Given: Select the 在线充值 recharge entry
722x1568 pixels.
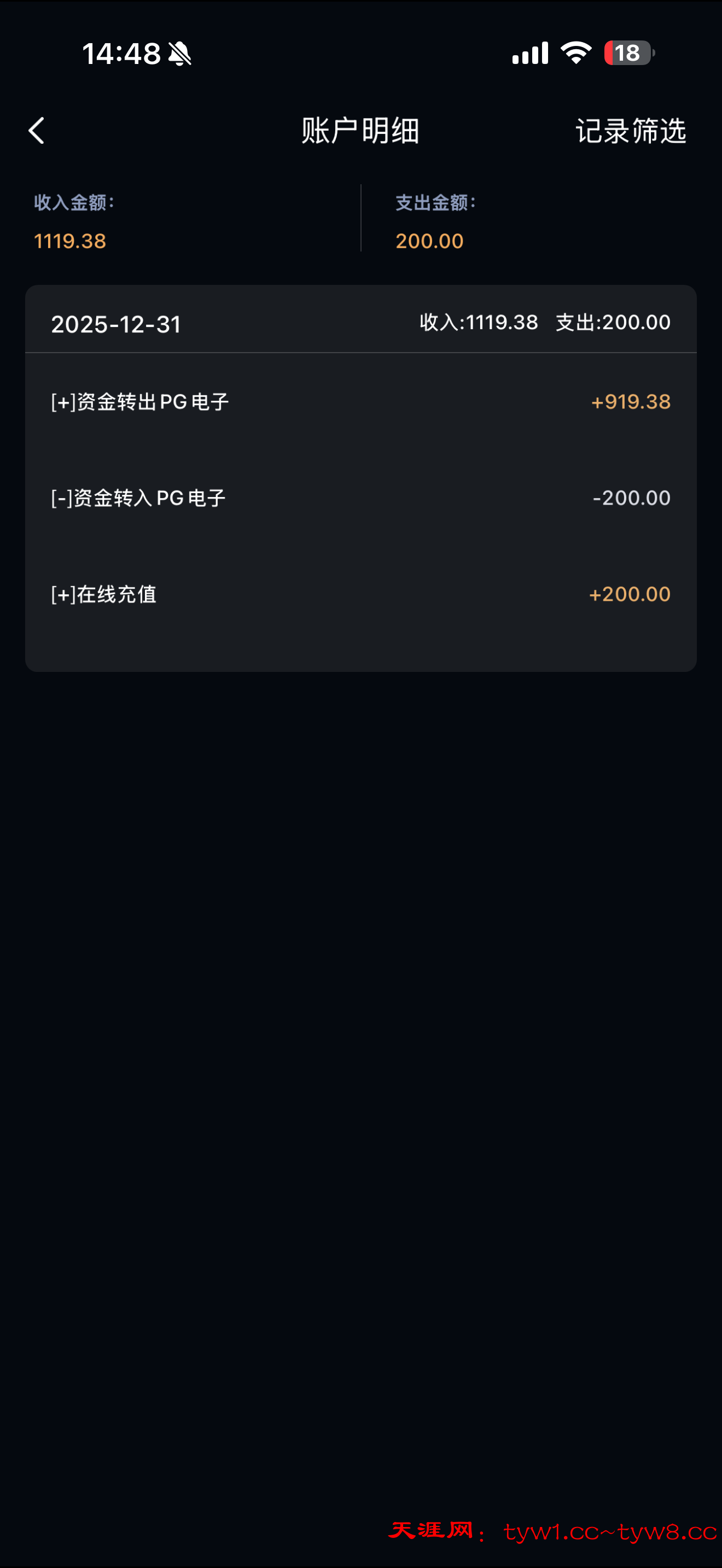Looking at the screenshot, I should [x=360, y=594].
